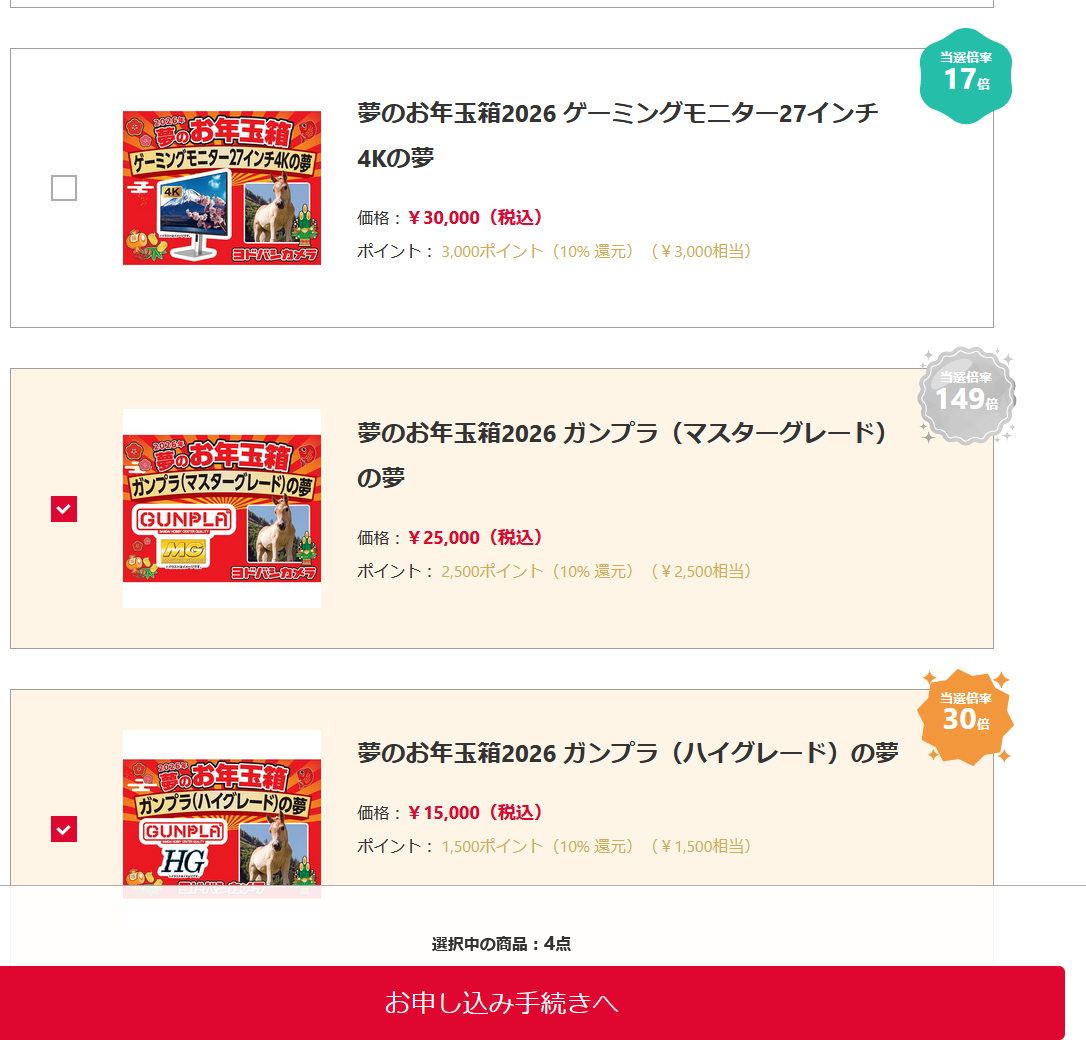Open the ガンプラ マスターグレード product image
1086x1040 pixels.
click(222, 508)
